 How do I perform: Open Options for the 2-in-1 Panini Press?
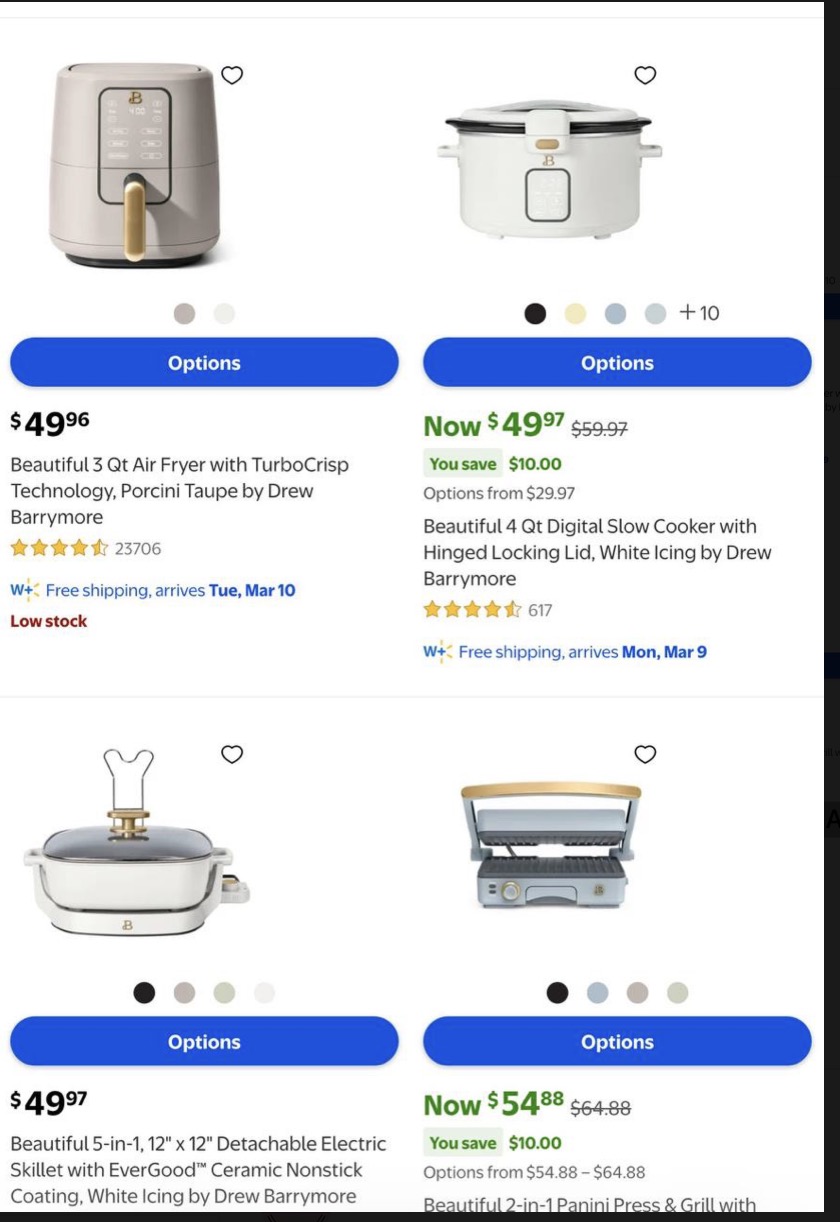[x=617, y=1040]
